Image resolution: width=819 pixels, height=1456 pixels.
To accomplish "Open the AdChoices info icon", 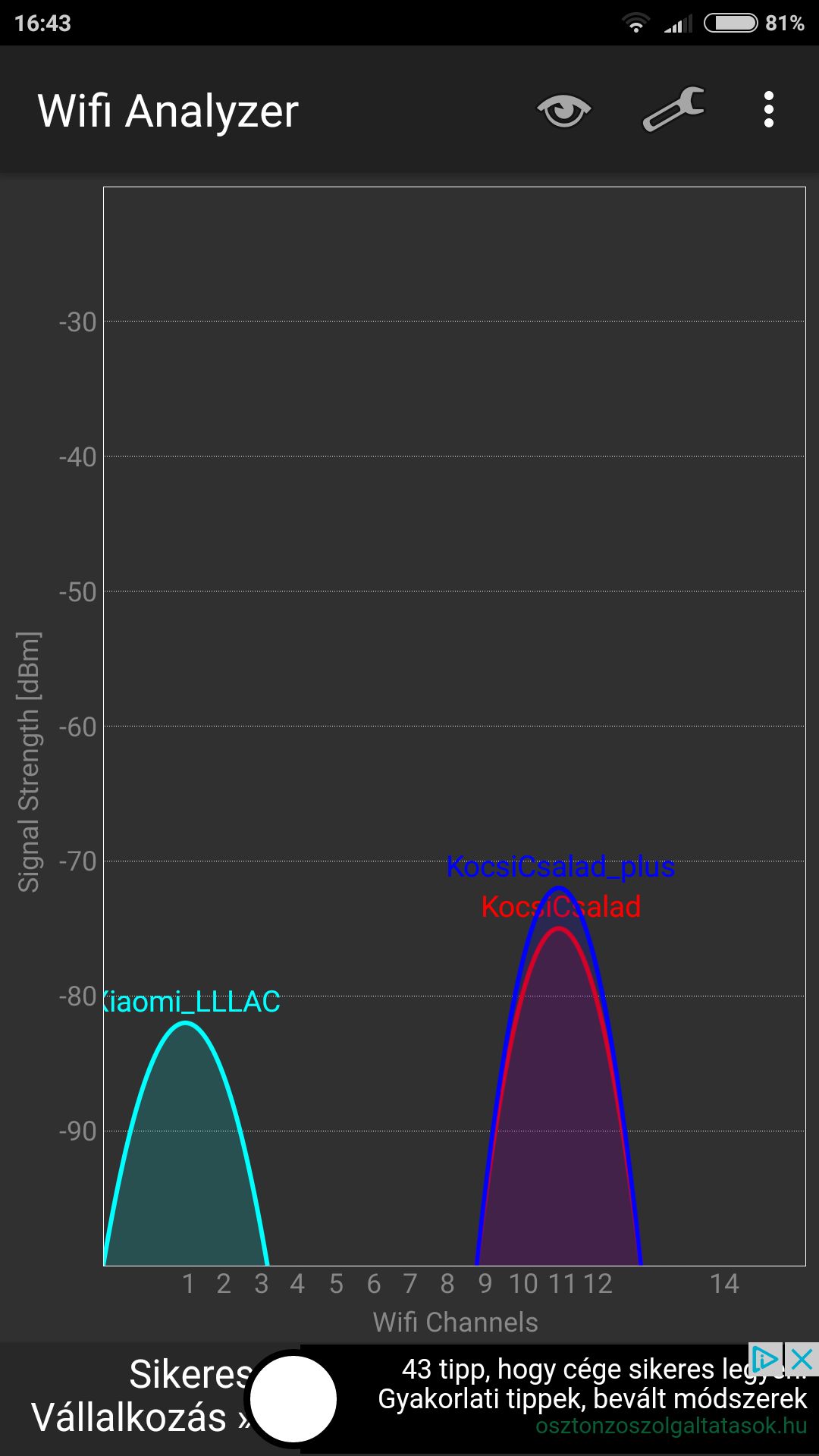I will (x=764, y=1359).
